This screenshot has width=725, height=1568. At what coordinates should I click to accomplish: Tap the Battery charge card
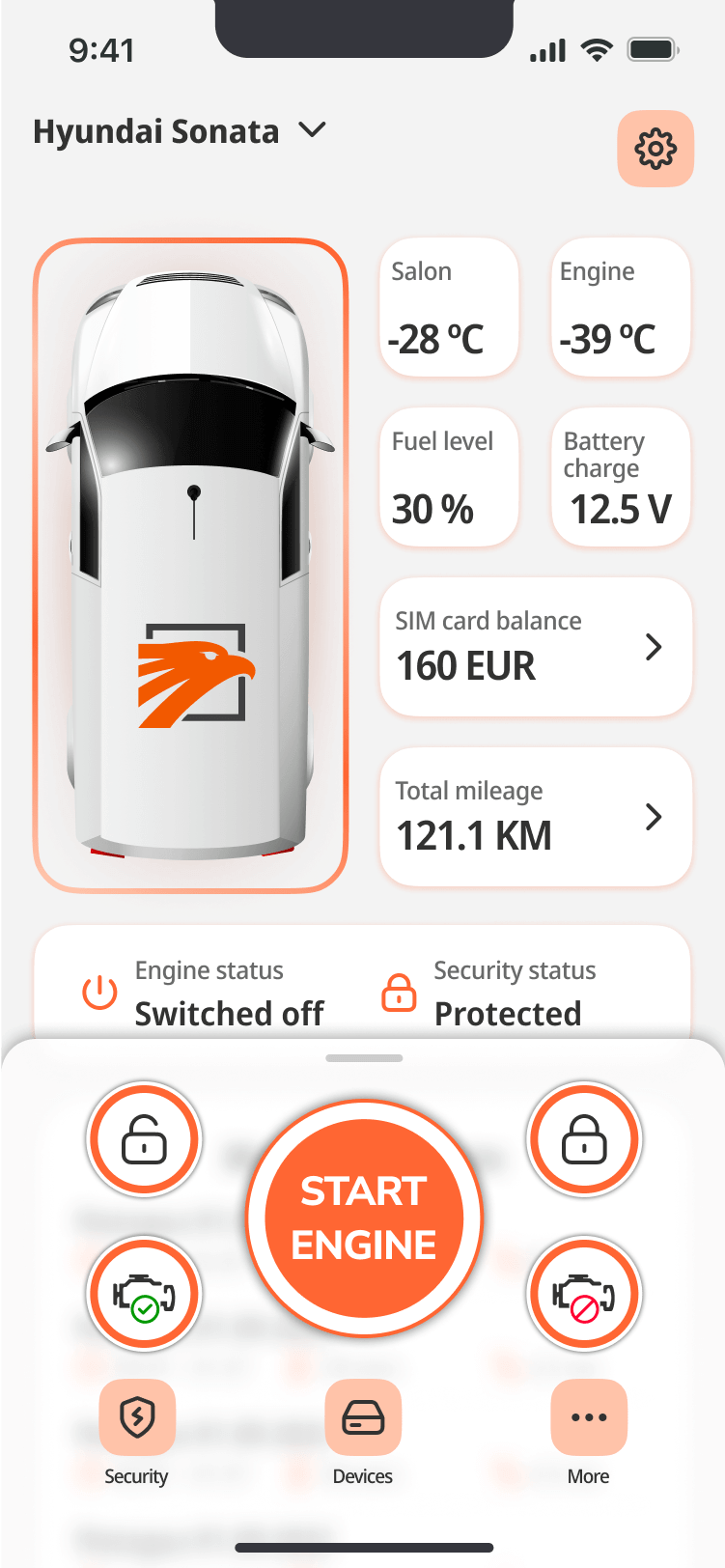[621, 477]
